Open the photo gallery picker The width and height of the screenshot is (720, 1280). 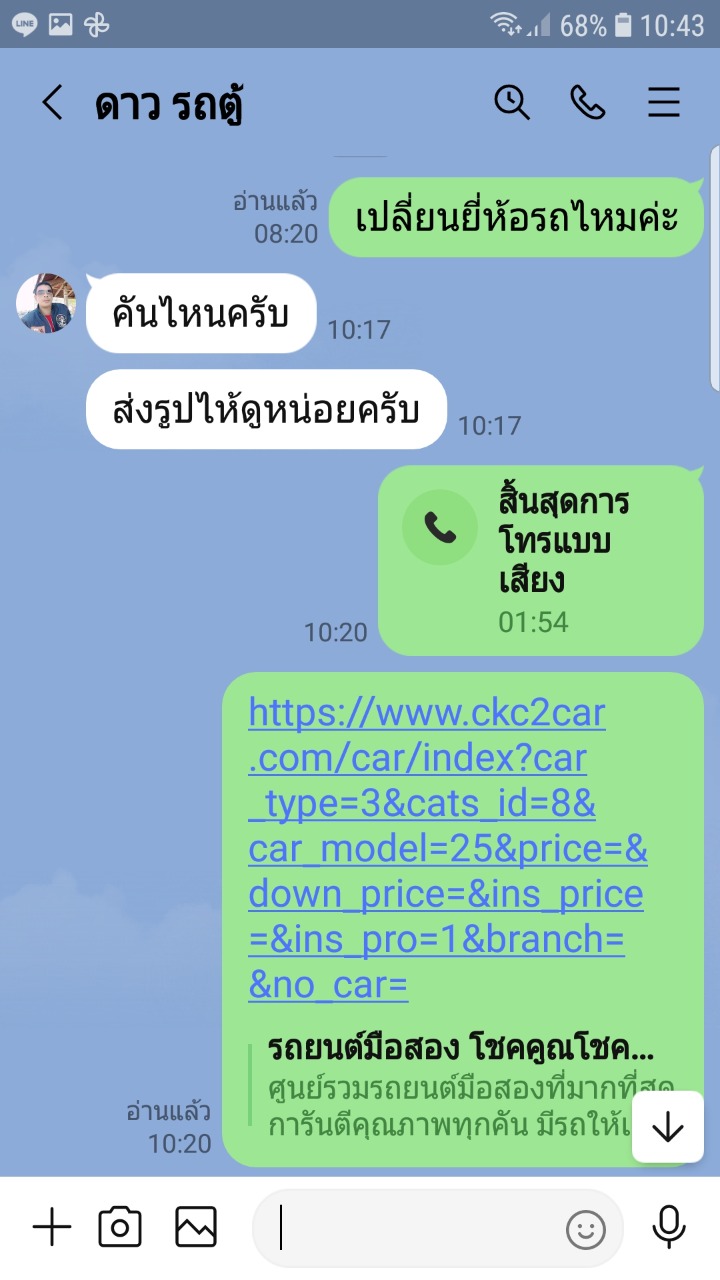coord(196,1227)
